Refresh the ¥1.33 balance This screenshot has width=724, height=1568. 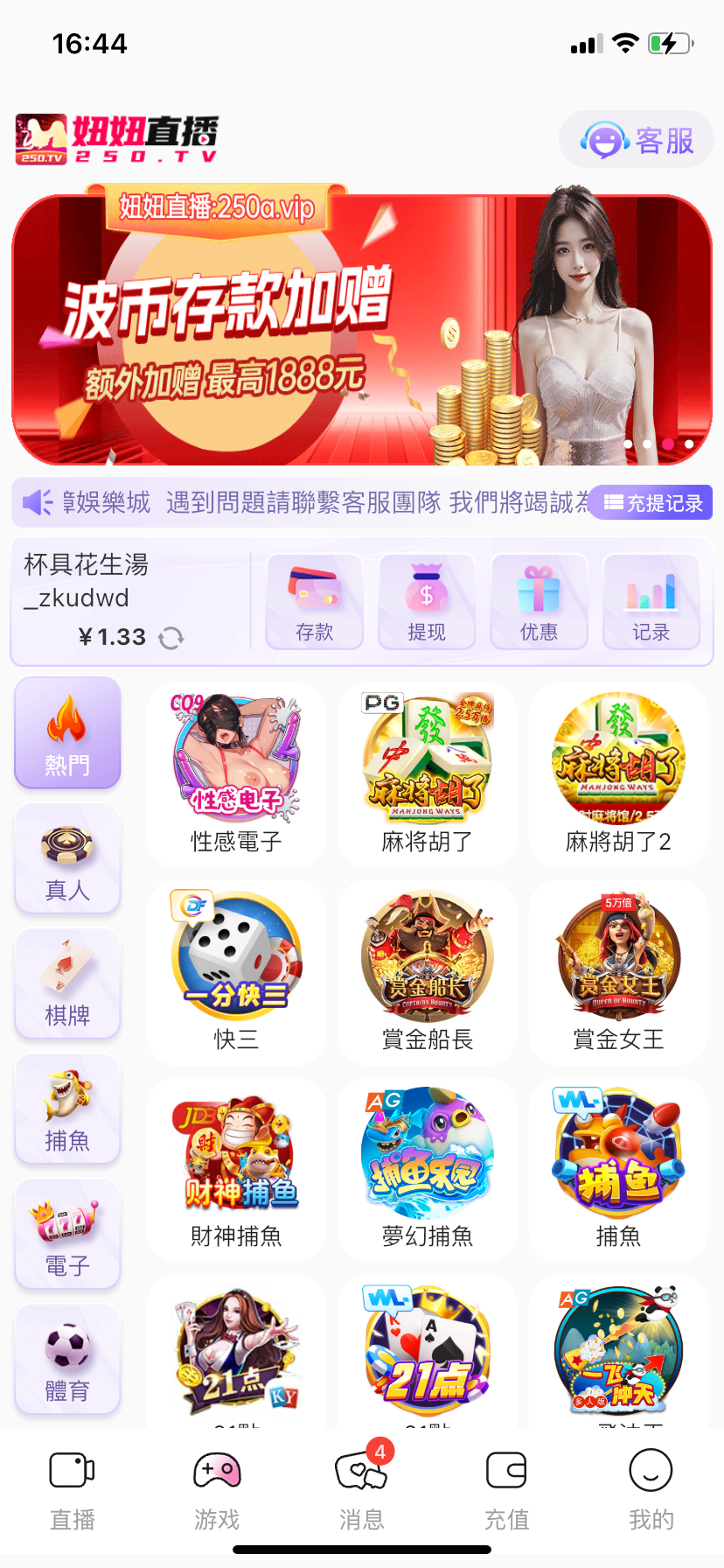(171, 637)
